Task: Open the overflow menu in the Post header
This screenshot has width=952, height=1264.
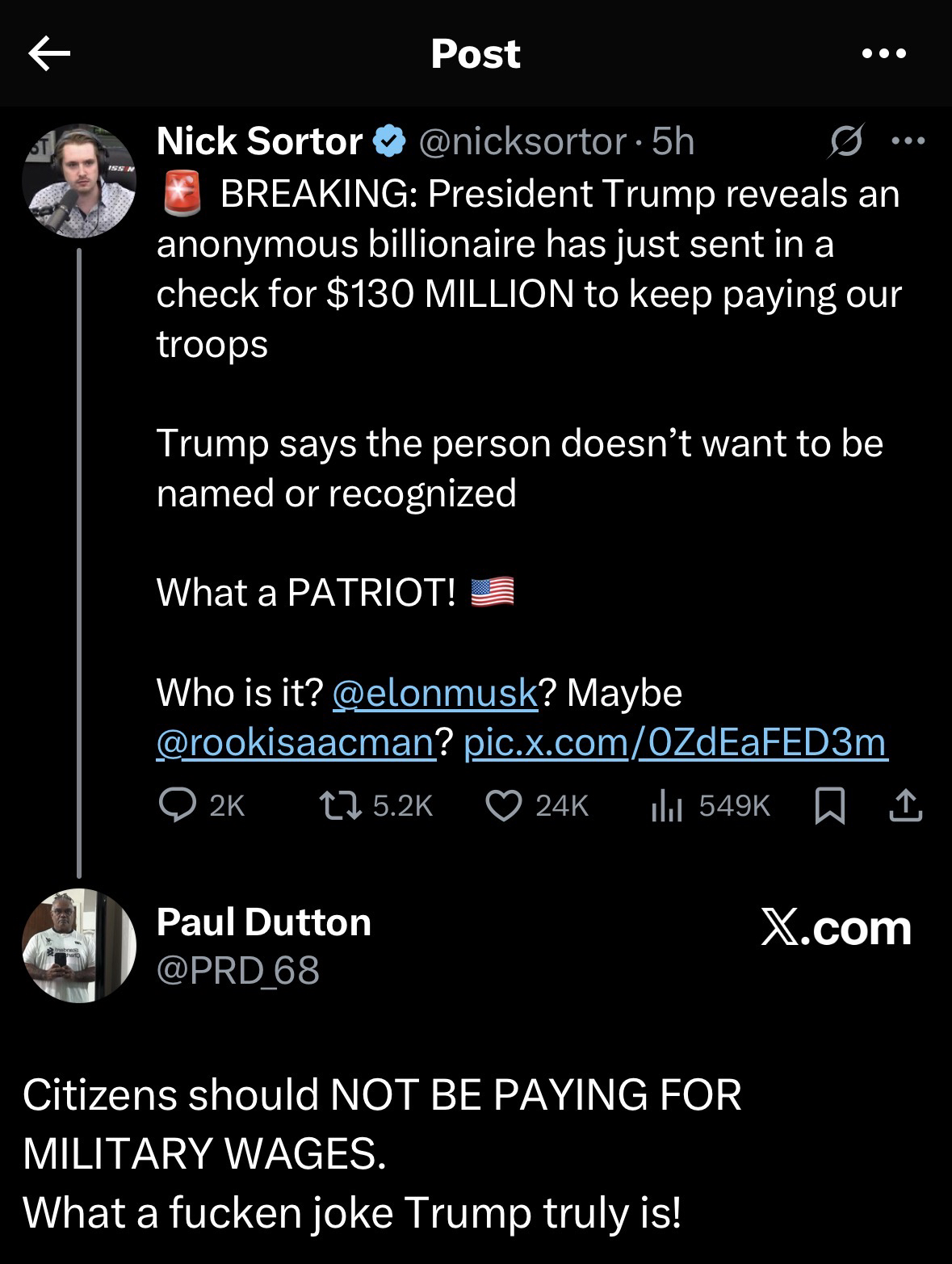Action: point(884,54)
